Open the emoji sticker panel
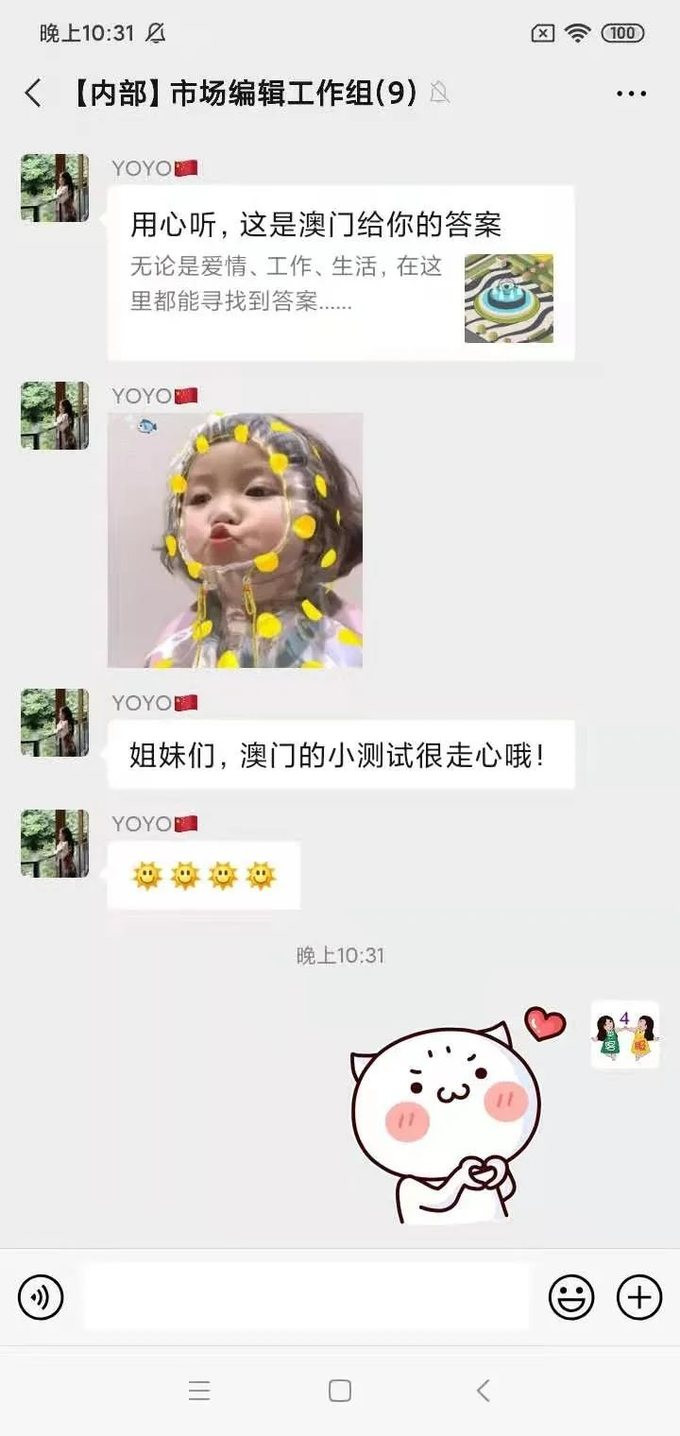Image resolution: width=680 pixels, height=1436 pixels. tap(571, 1297)
